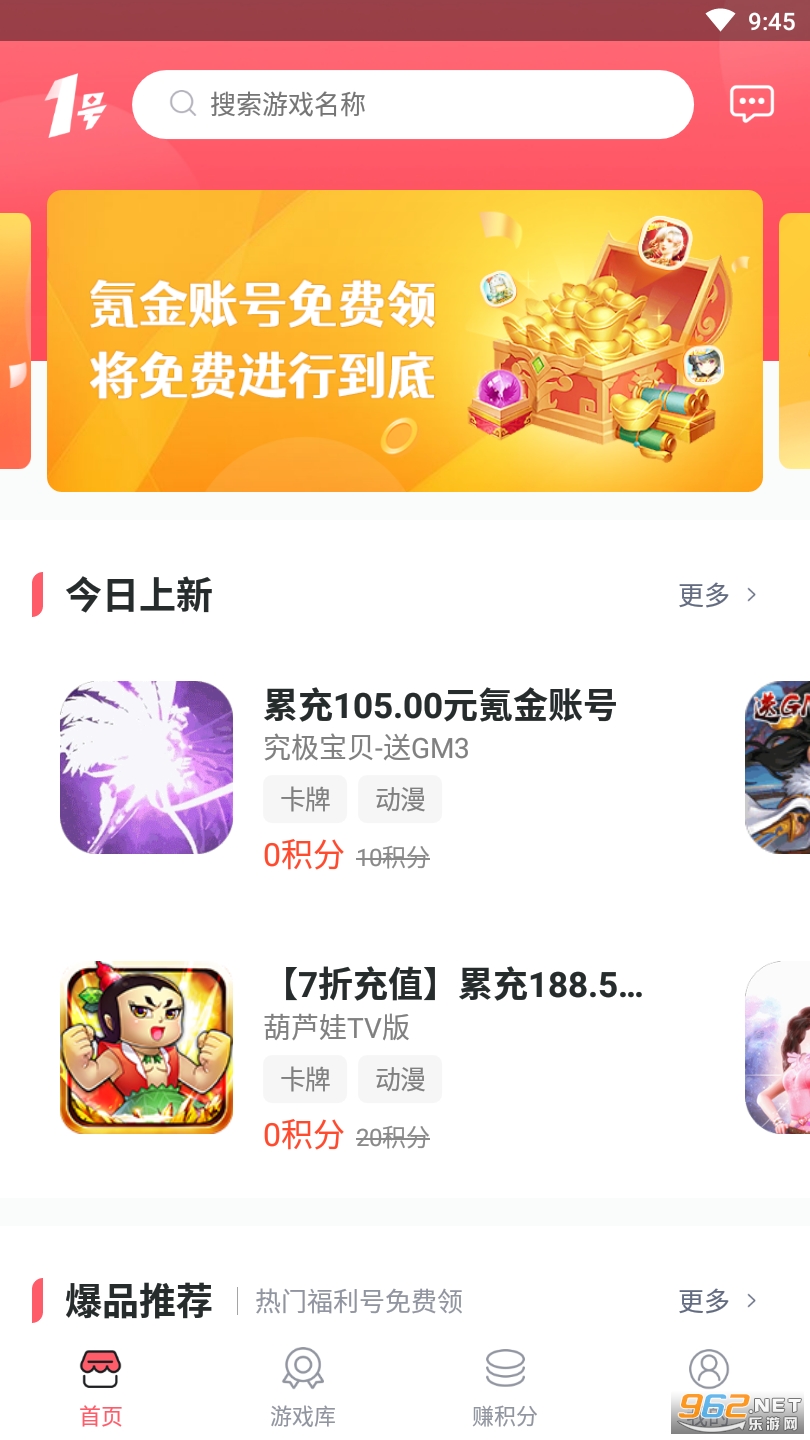810x1440 pixels.
Task: Tap the search game name field
Action: pos(412,104)
